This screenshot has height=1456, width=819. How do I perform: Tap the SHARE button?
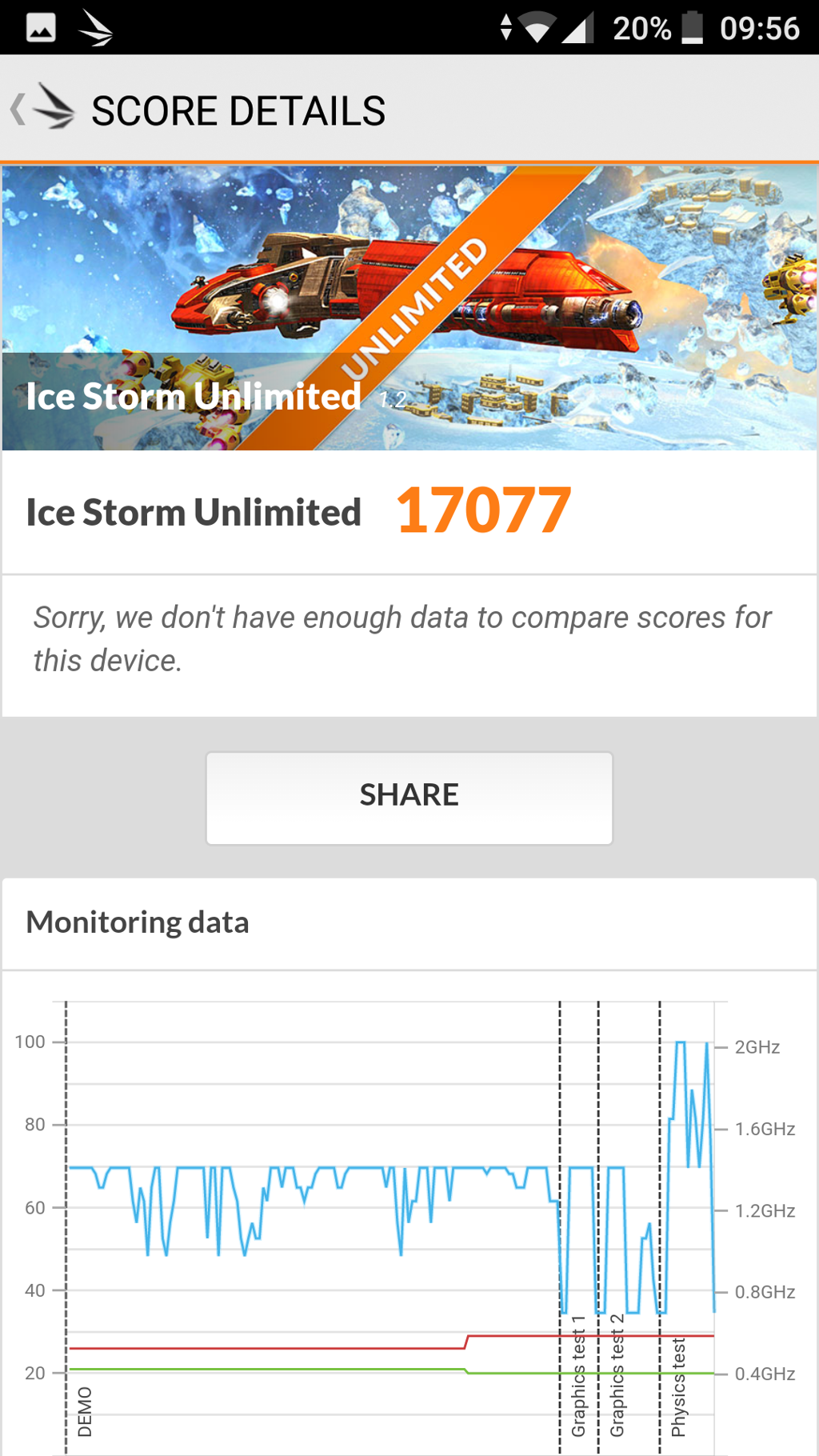(x=409, y=797)
